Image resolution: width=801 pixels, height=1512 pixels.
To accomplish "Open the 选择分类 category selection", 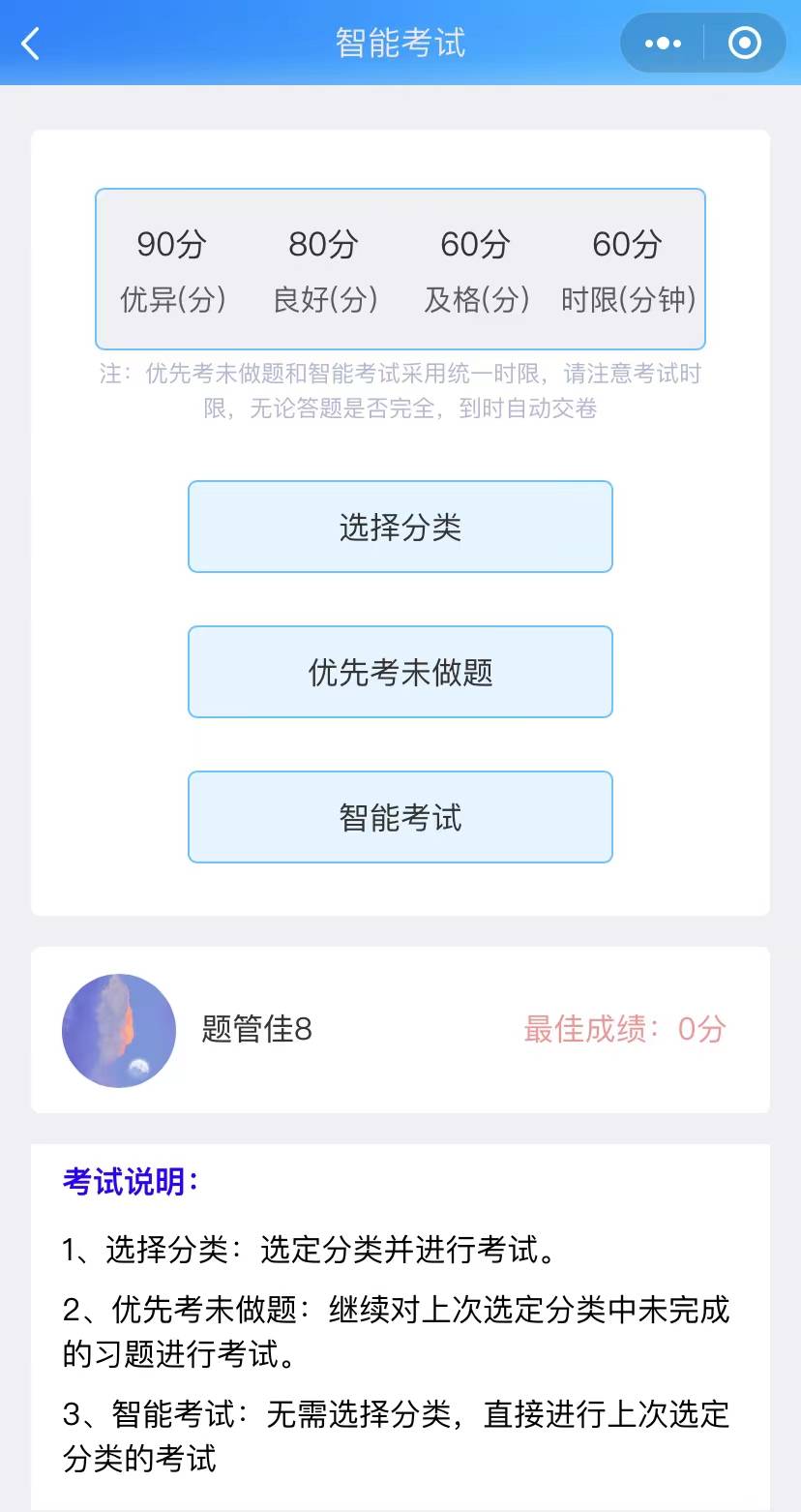I will (x=400, y=526).
